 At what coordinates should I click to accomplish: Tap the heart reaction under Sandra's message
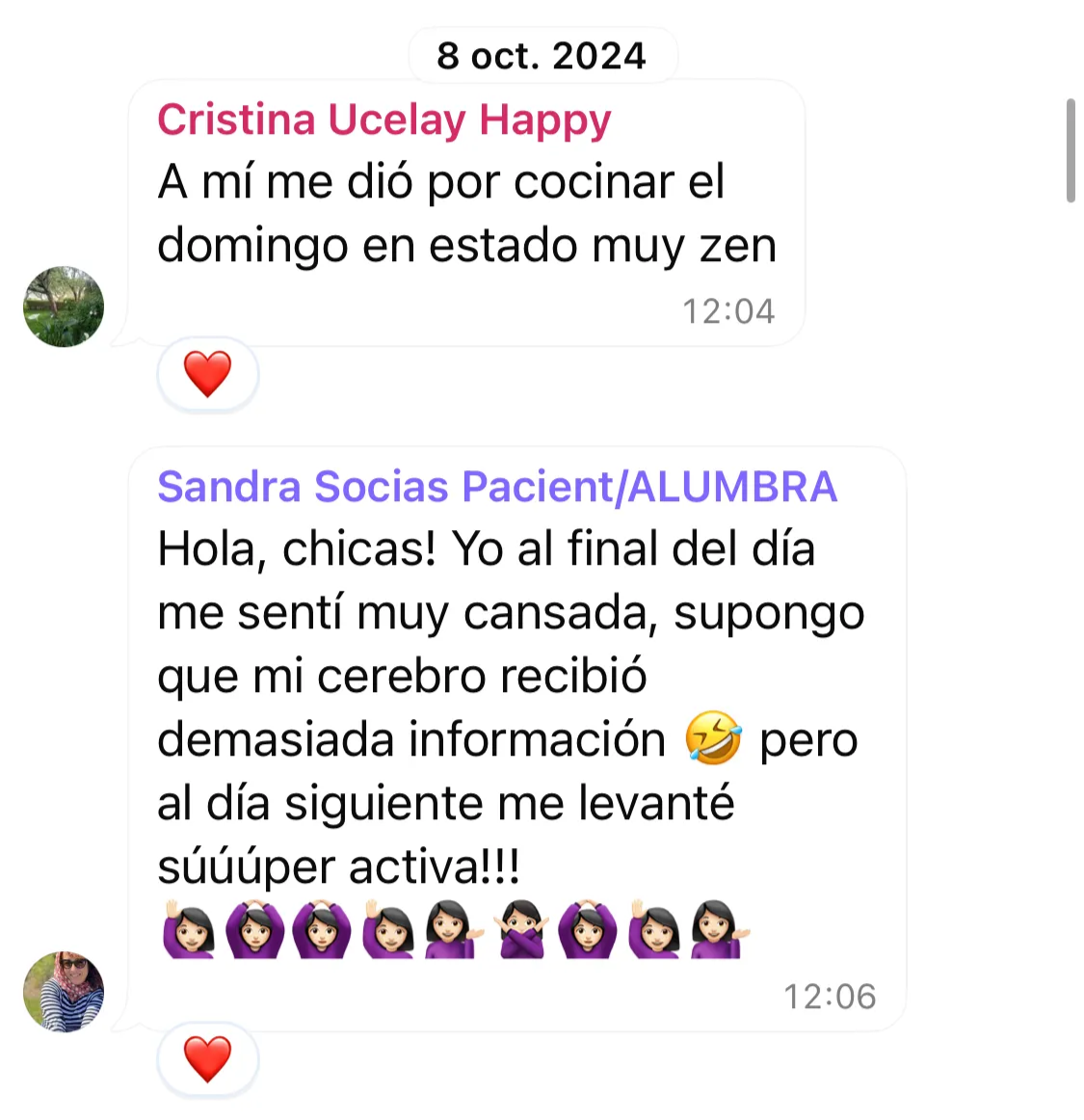tap(208, 1059)
